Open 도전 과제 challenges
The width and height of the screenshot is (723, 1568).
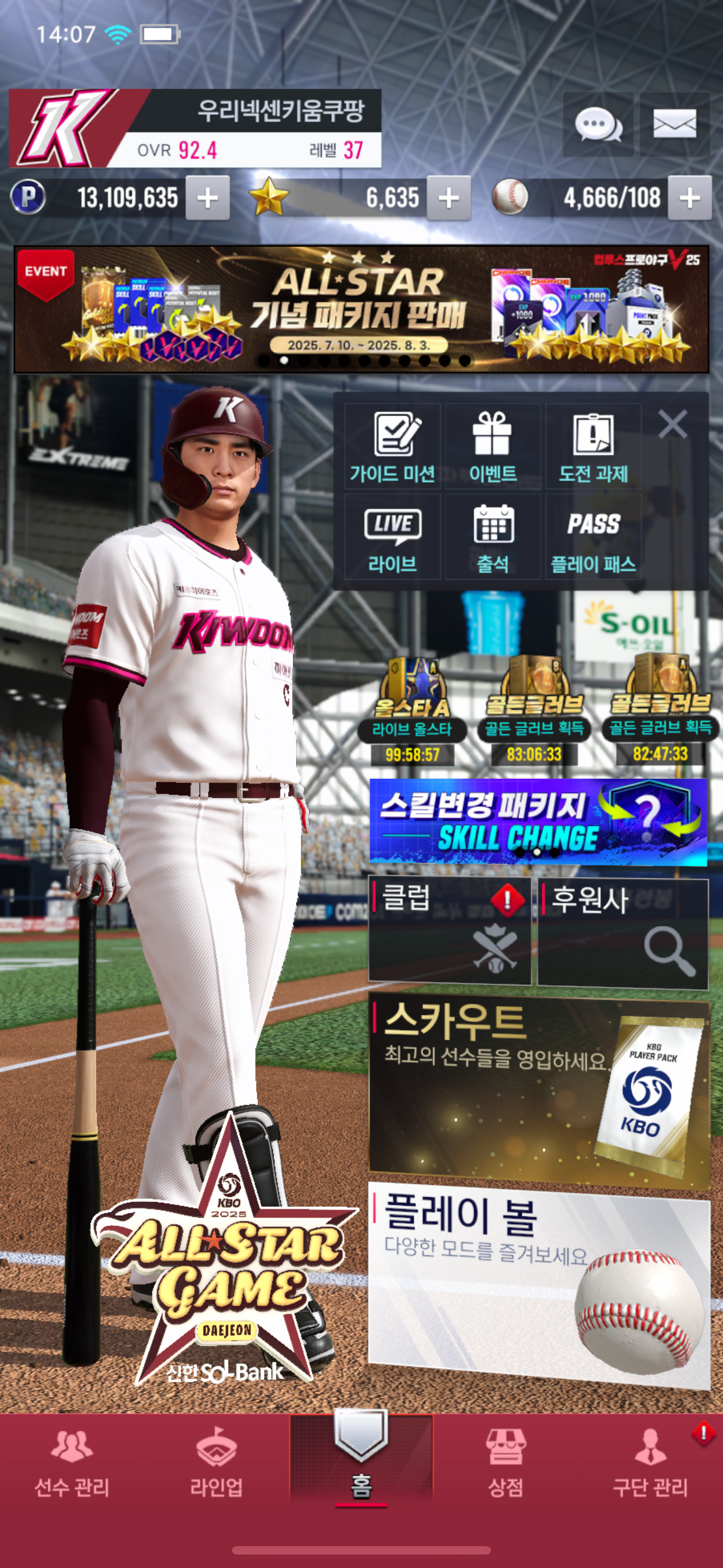point(594,448)
